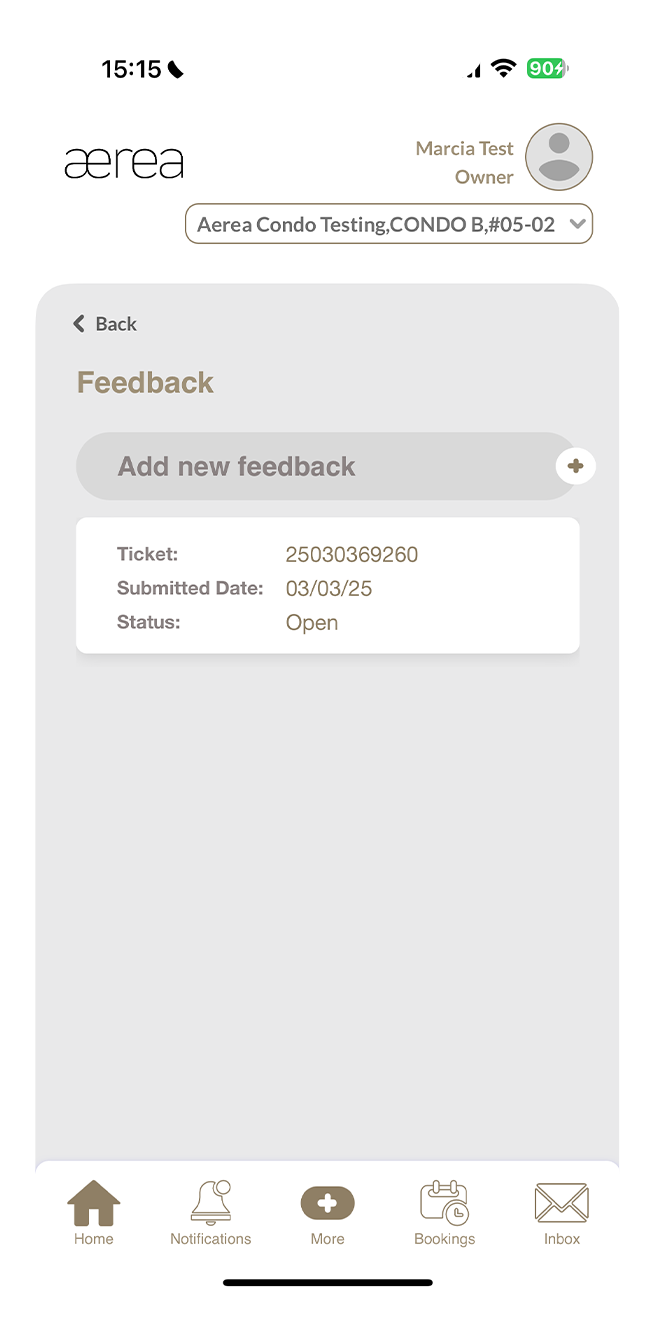Open the Notifications tab
This screenshot has width=656, height=1326.
click(x=211, y=1213)
